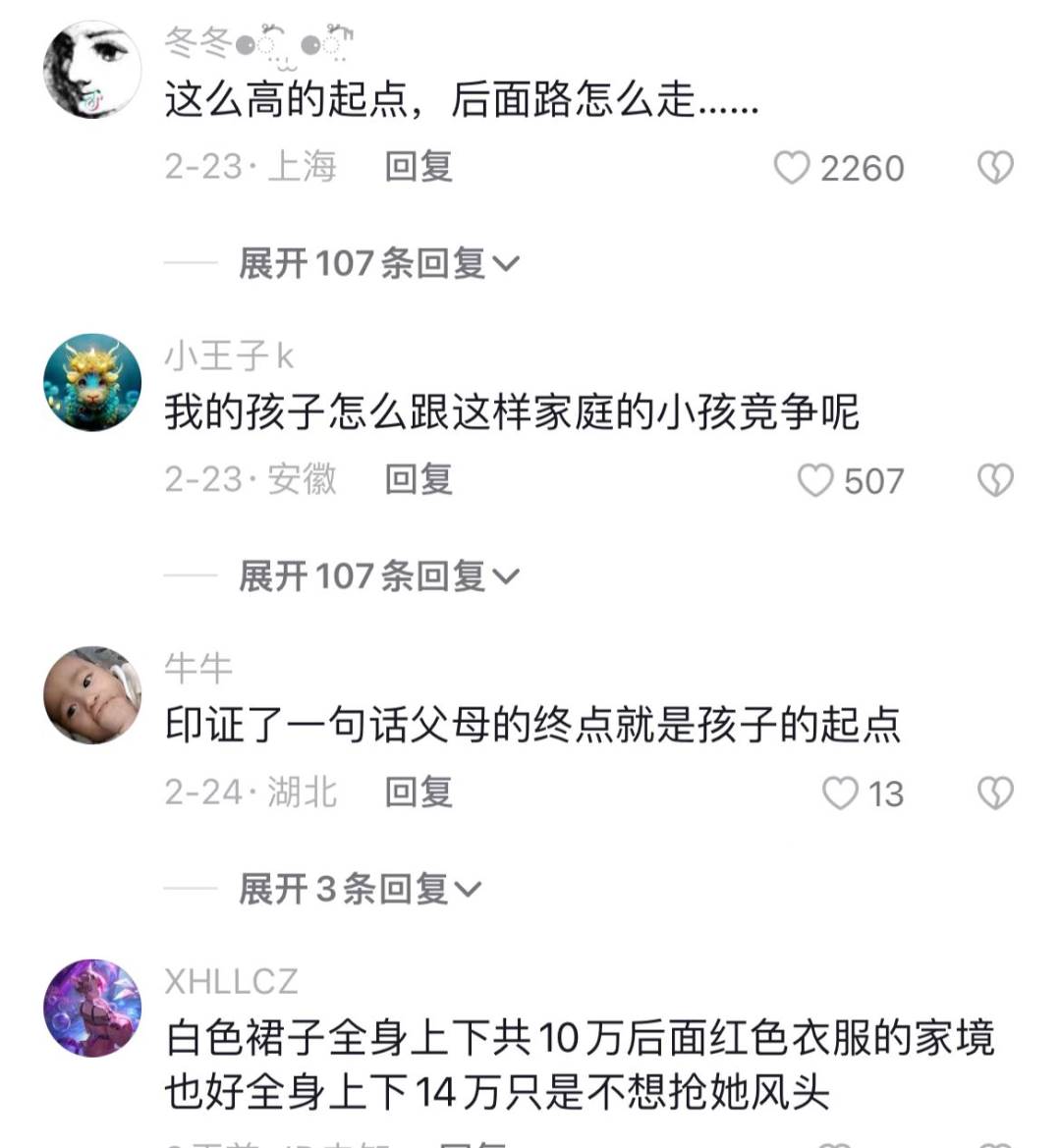Dislike 小王子k's comment
The height and width of the screenshot is (1148, 1061).
994,480
